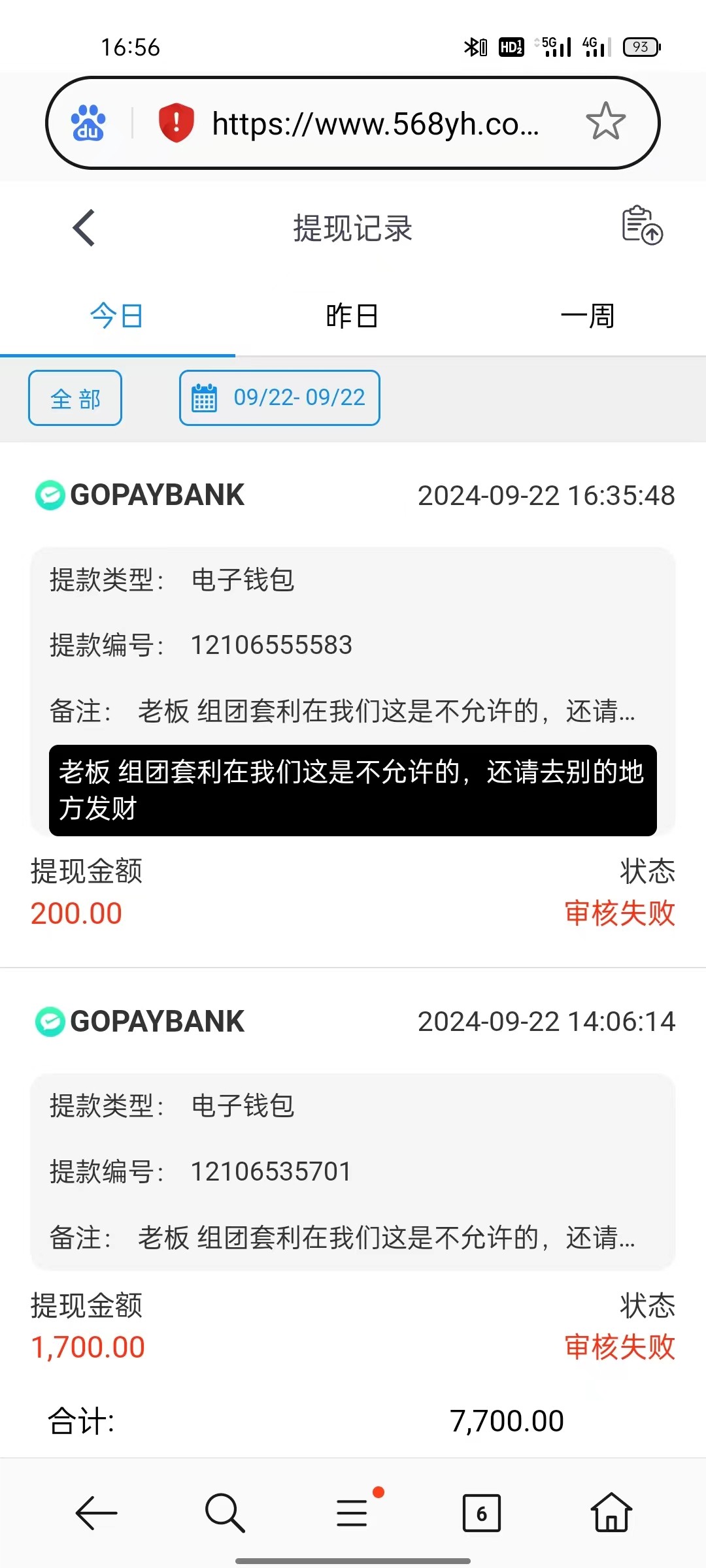
Task: Go to the browser home page
Action: (x=611, y=1513)
